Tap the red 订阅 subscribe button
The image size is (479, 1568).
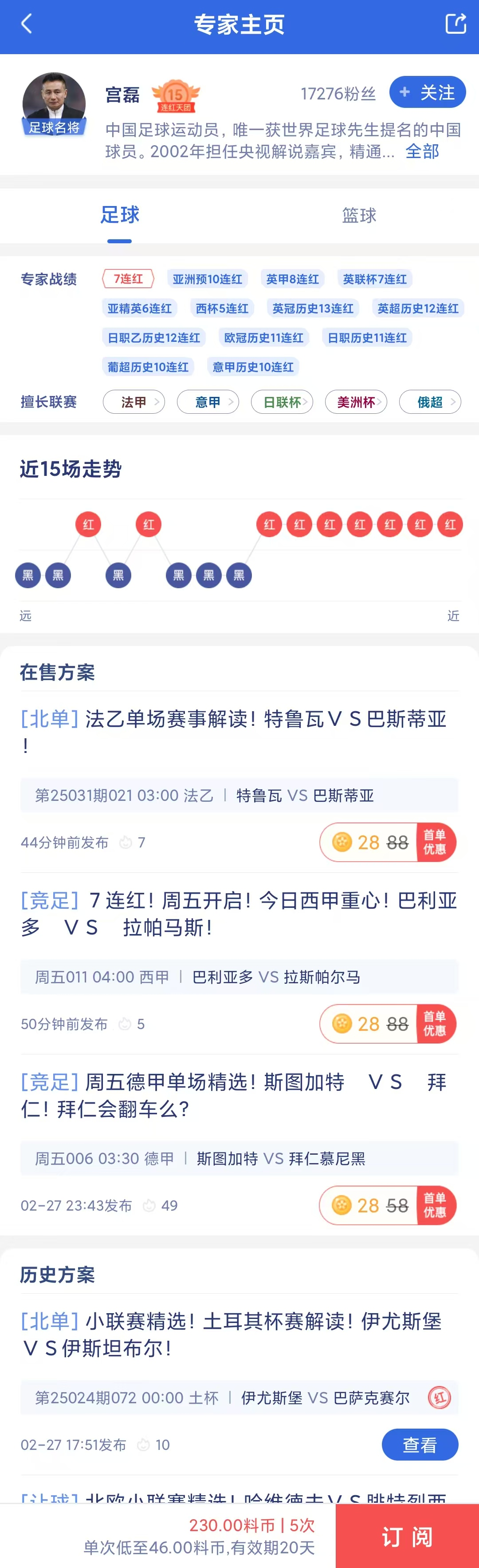(407, 1536)
